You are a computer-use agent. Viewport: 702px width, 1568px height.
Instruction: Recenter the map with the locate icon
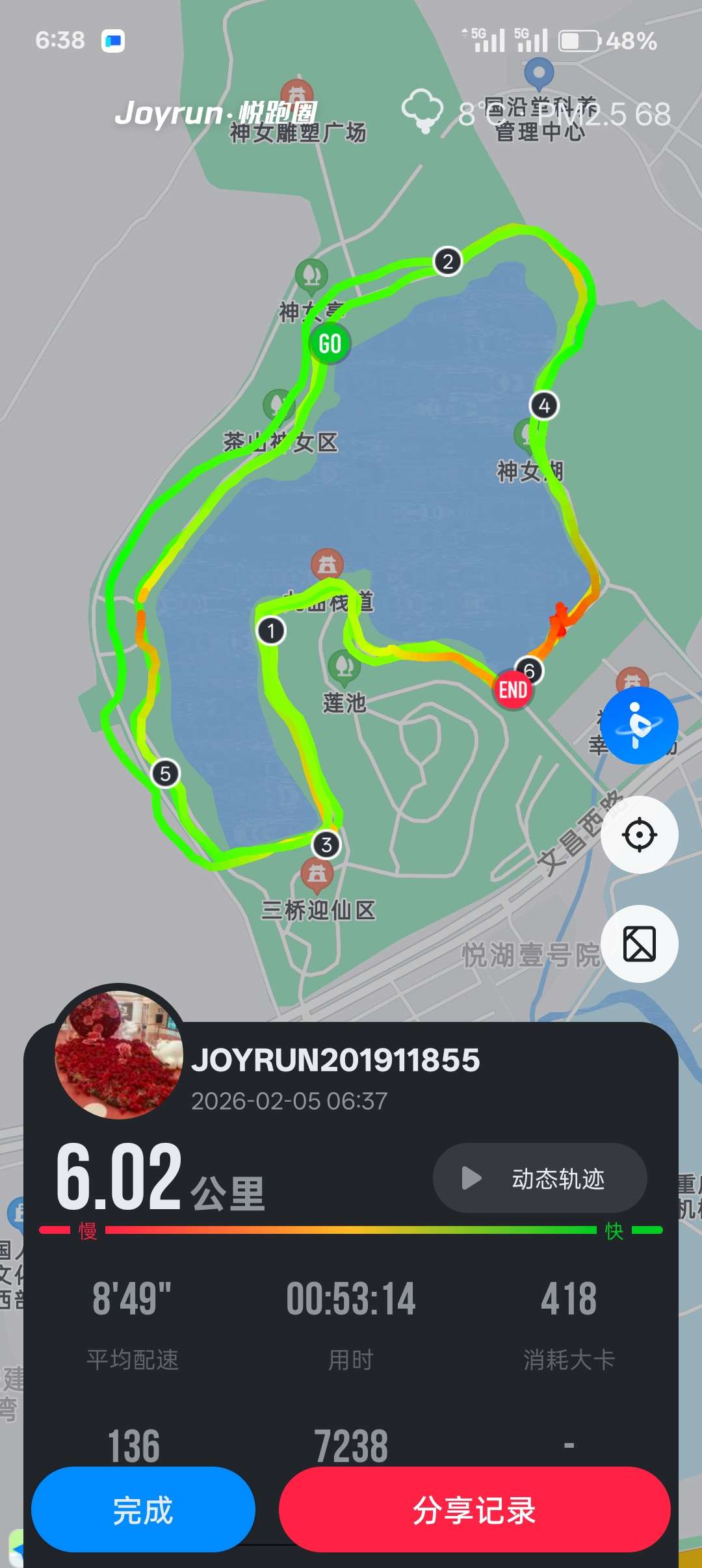pyautogui.click(x=639, y=834)
